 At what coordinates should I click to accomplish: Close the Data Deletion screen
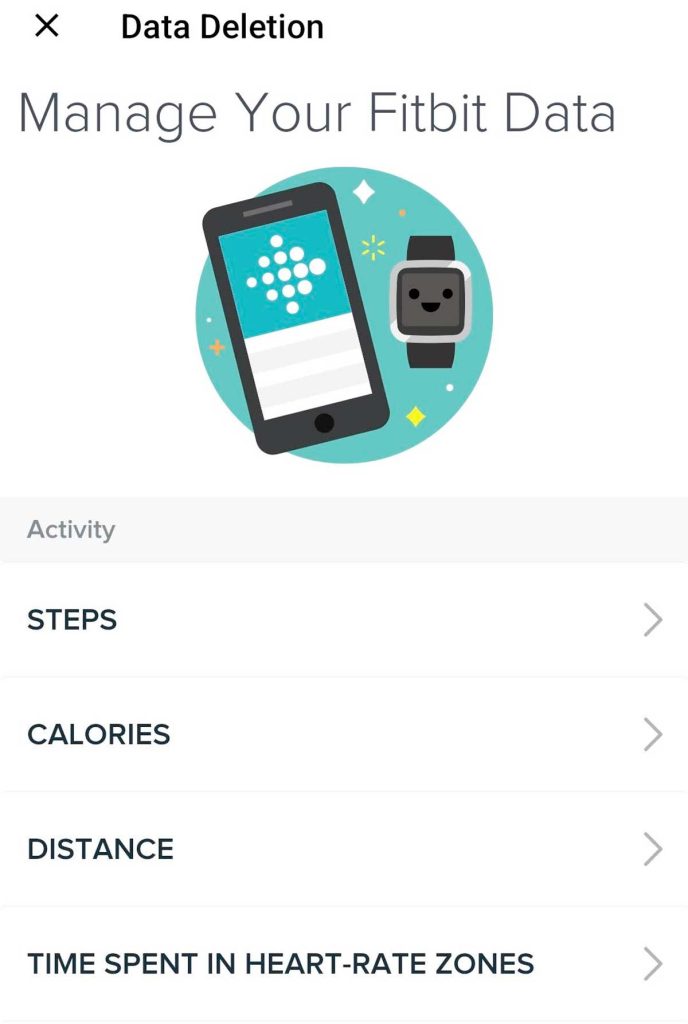(x=47, y=27)
